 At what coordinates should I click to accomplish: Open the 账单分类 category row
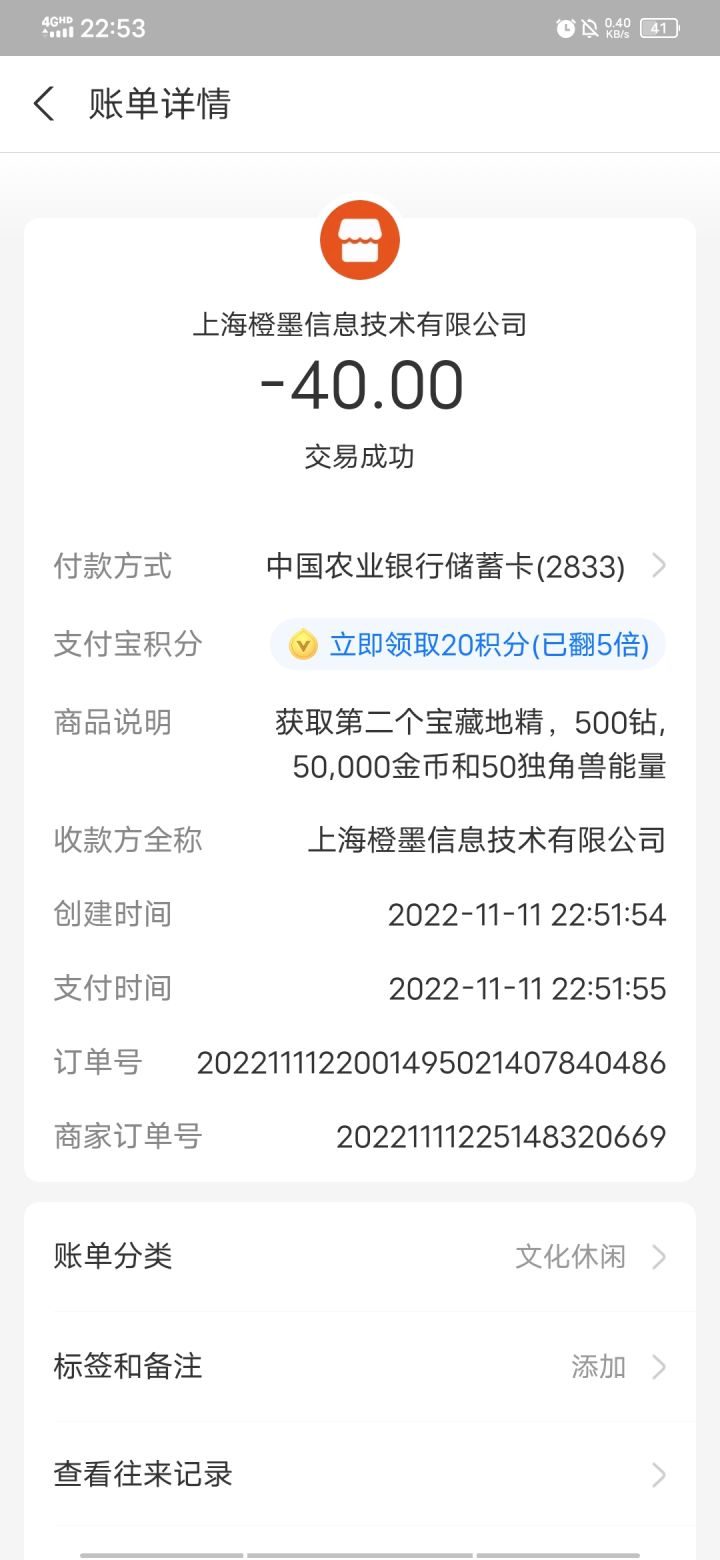360,1256
